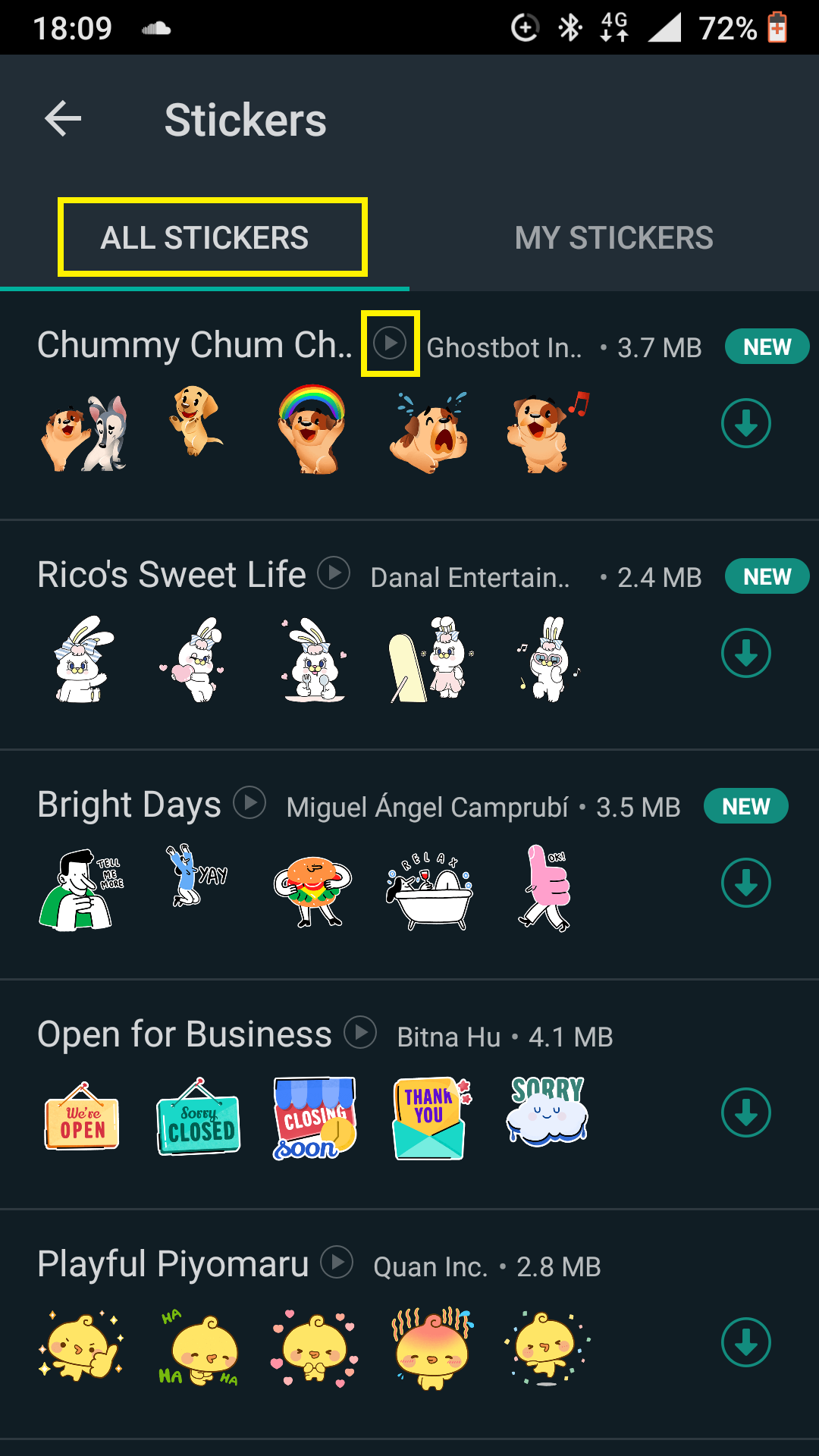This screenshot has height=1456, width=819.
Task: Play the Bright Days animation preview
Action: pyautogui.click(x=250, y=804)
